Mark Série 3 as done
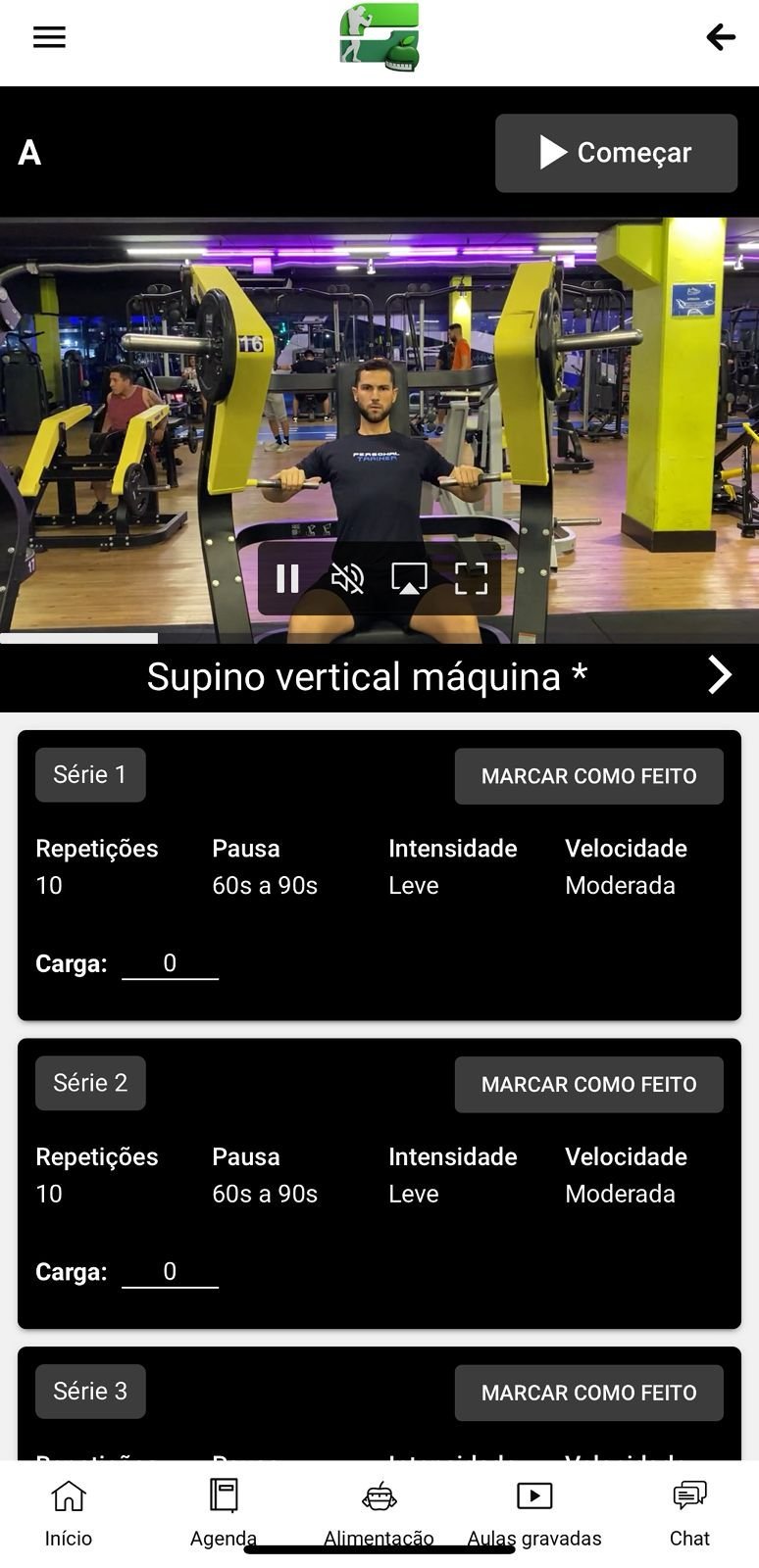759x1568 pixels. tap(588, 1393)
